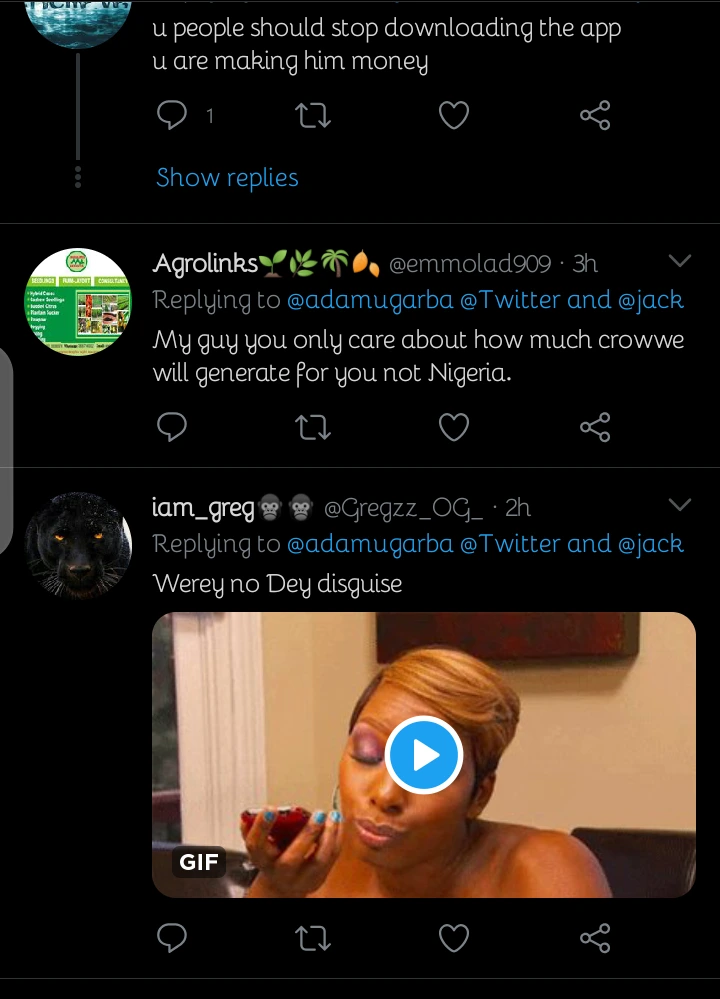The height and width of the screenshot is (999, 720).
Task: Share the 'stop downloading the app' tweet
Action: 595,116
